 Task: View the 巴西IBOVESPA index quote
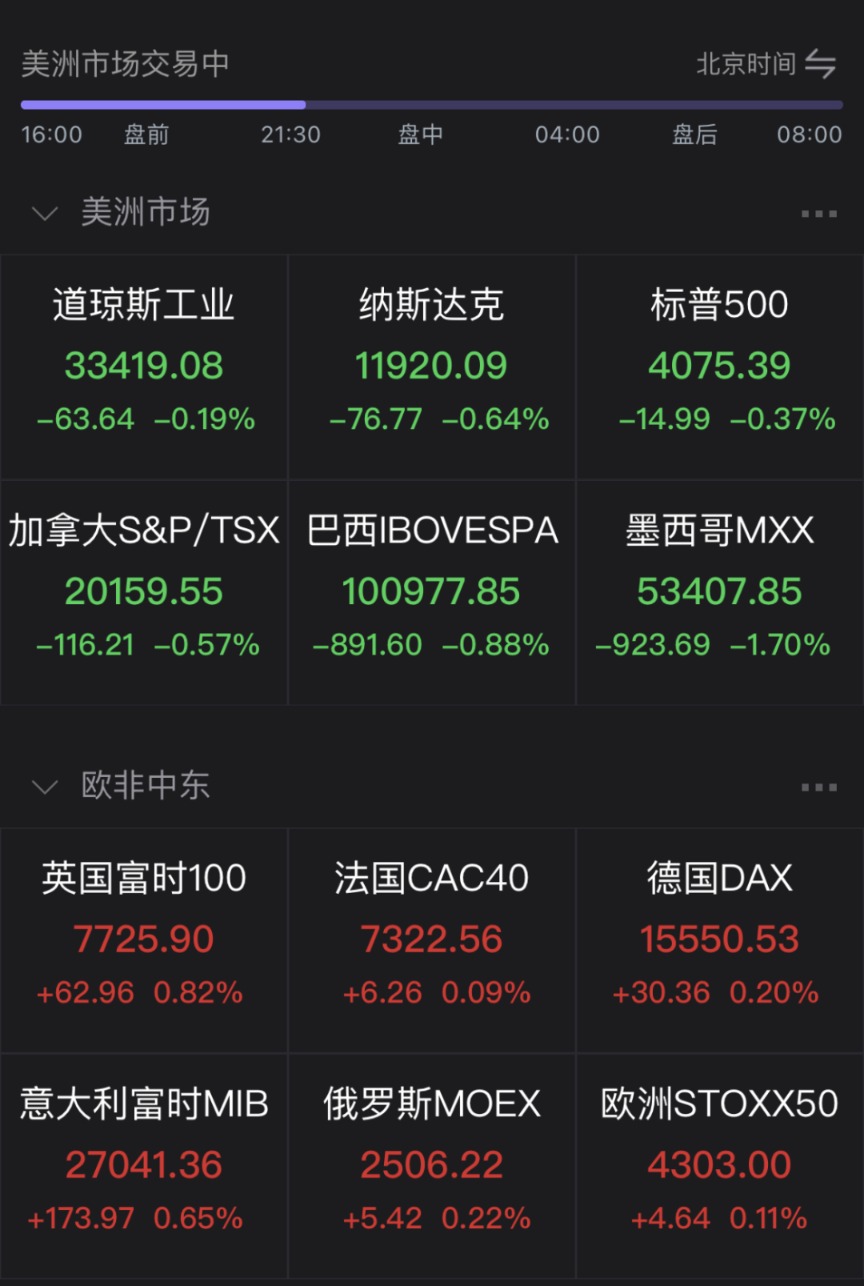click(x=432, y=590)
